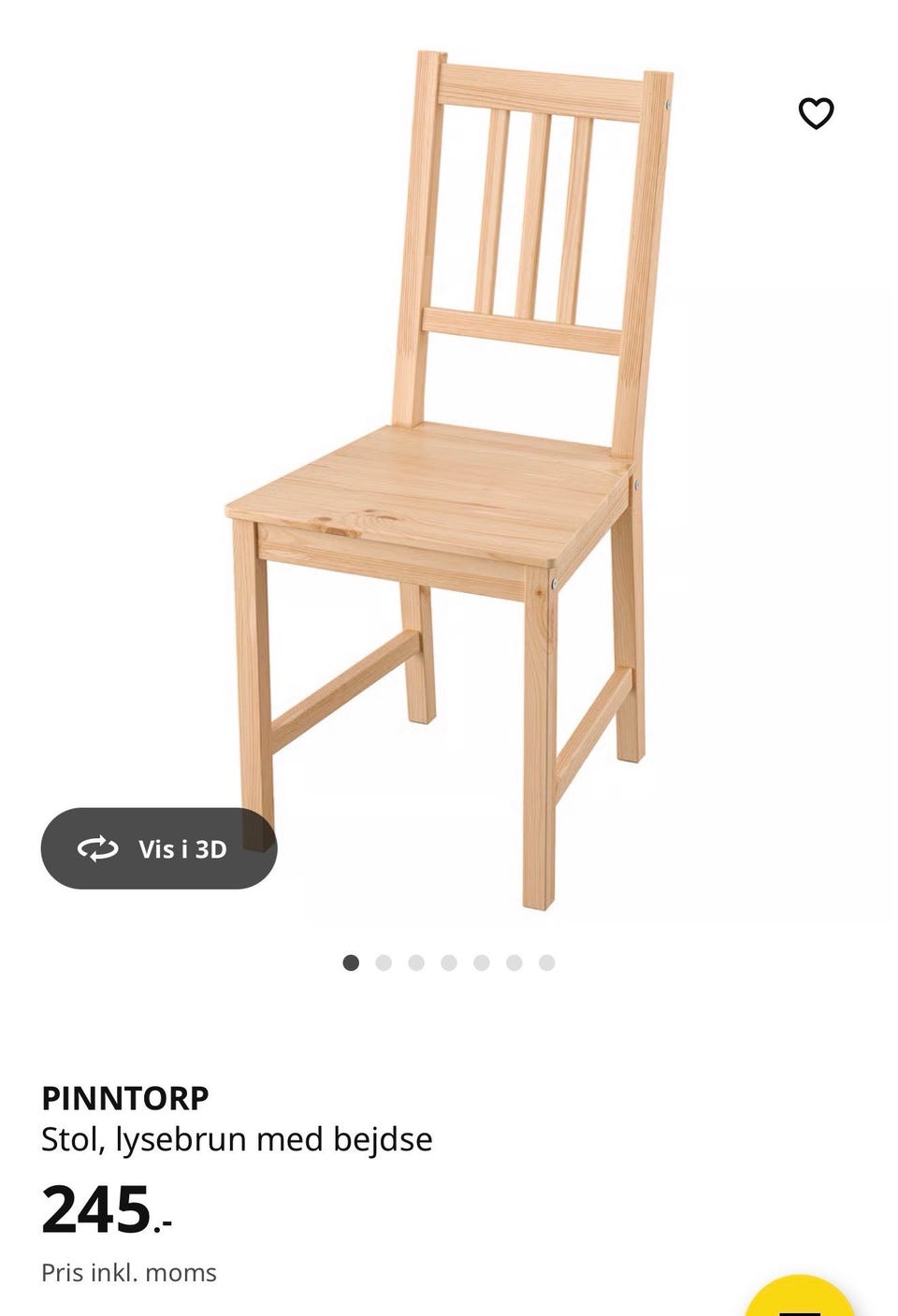
Task: Add the PINNTORP chair to favorites
Action: click(816, 113)
